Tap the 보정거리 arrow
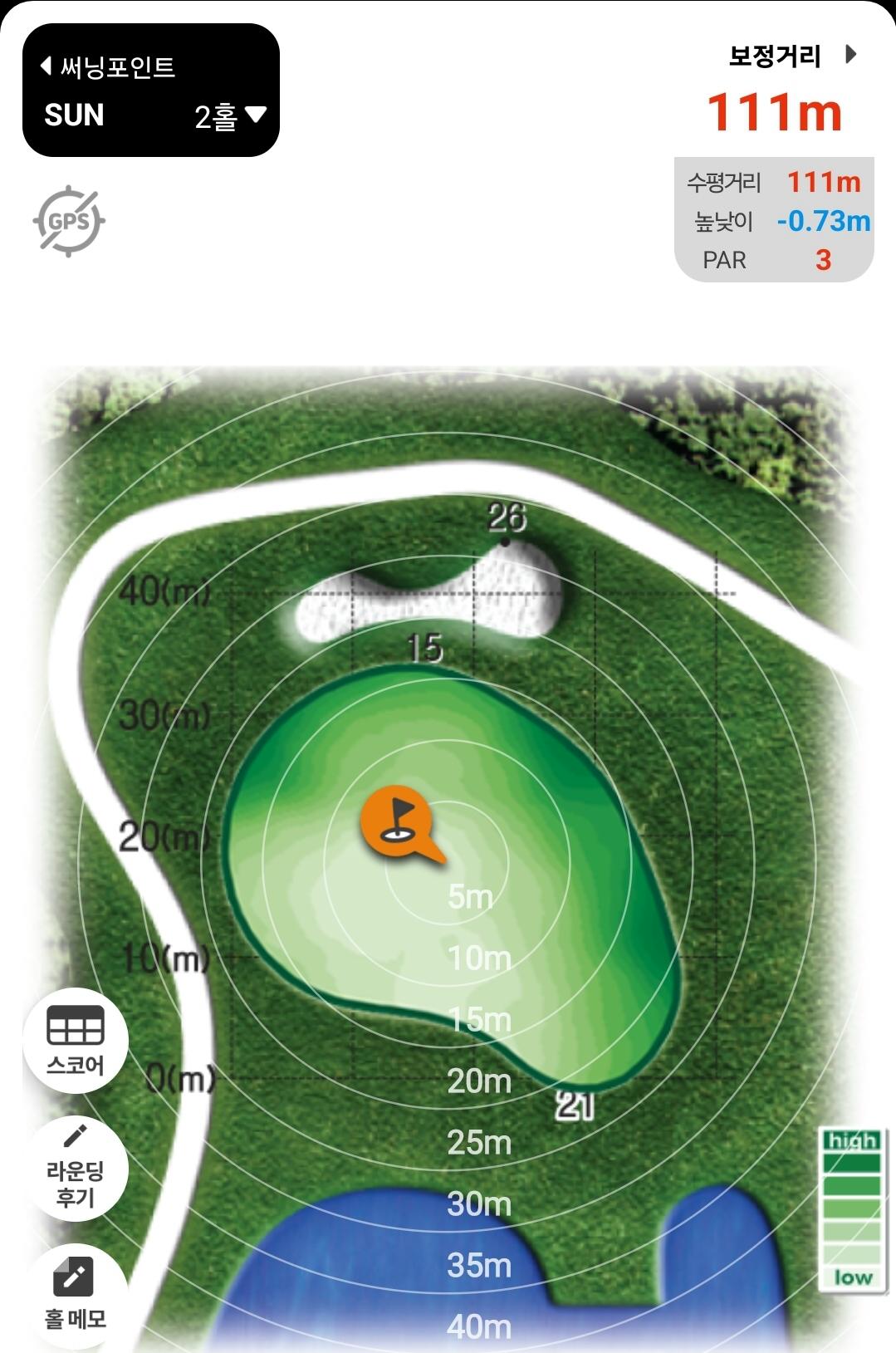This screenshot has height=1353, width=896. (849, 55)
